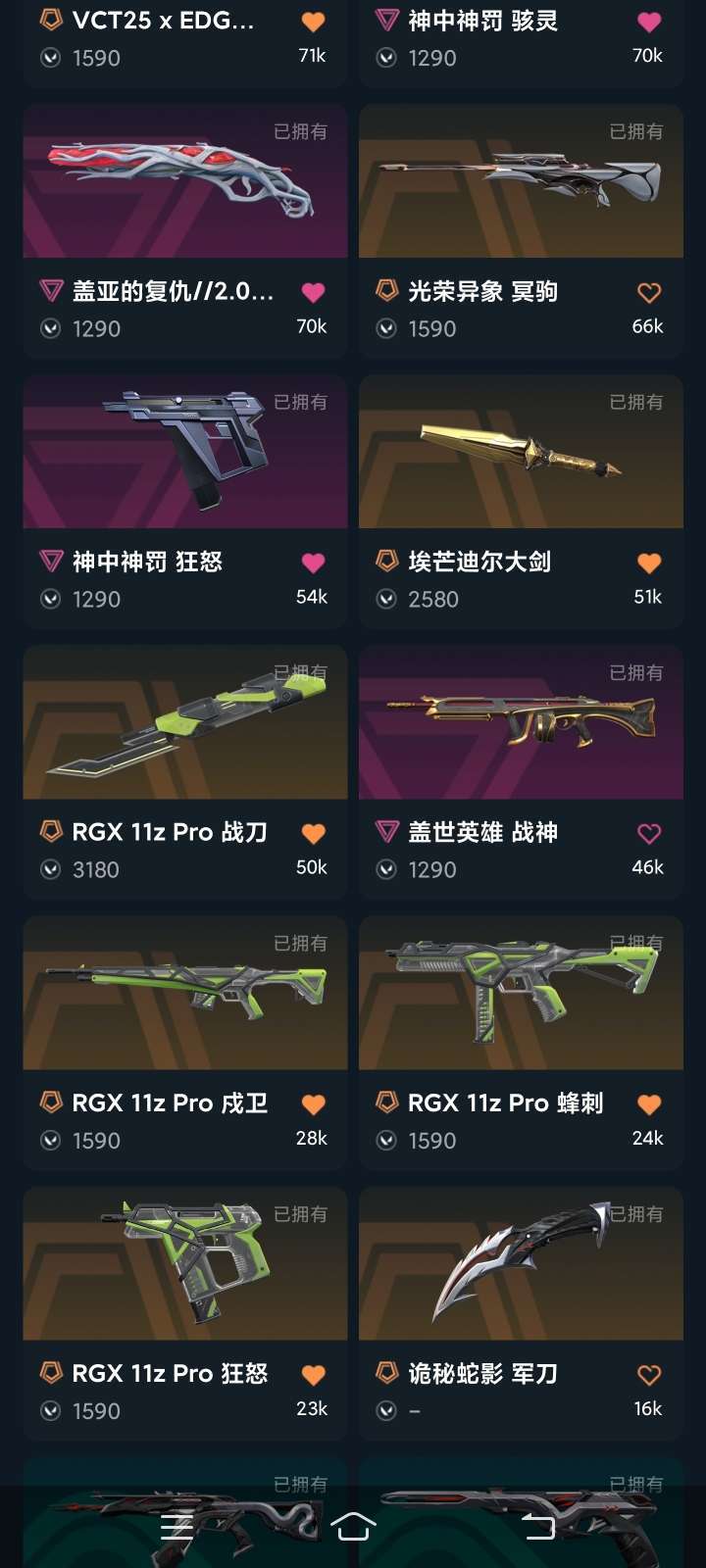Open the 神中神罚 狂怒 skin card
This screenshot has height=1568, width=706.
click(x=185, y=502)
